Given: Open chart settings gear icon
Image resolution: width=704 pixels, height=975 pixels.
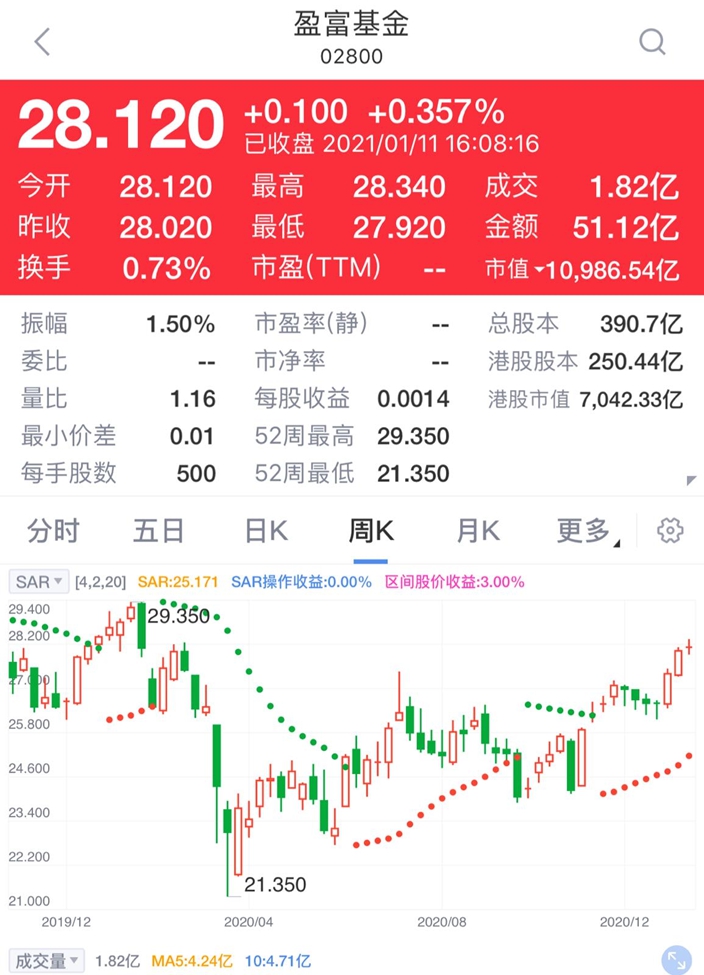Looking at the screenshot, I should (670, 530).
